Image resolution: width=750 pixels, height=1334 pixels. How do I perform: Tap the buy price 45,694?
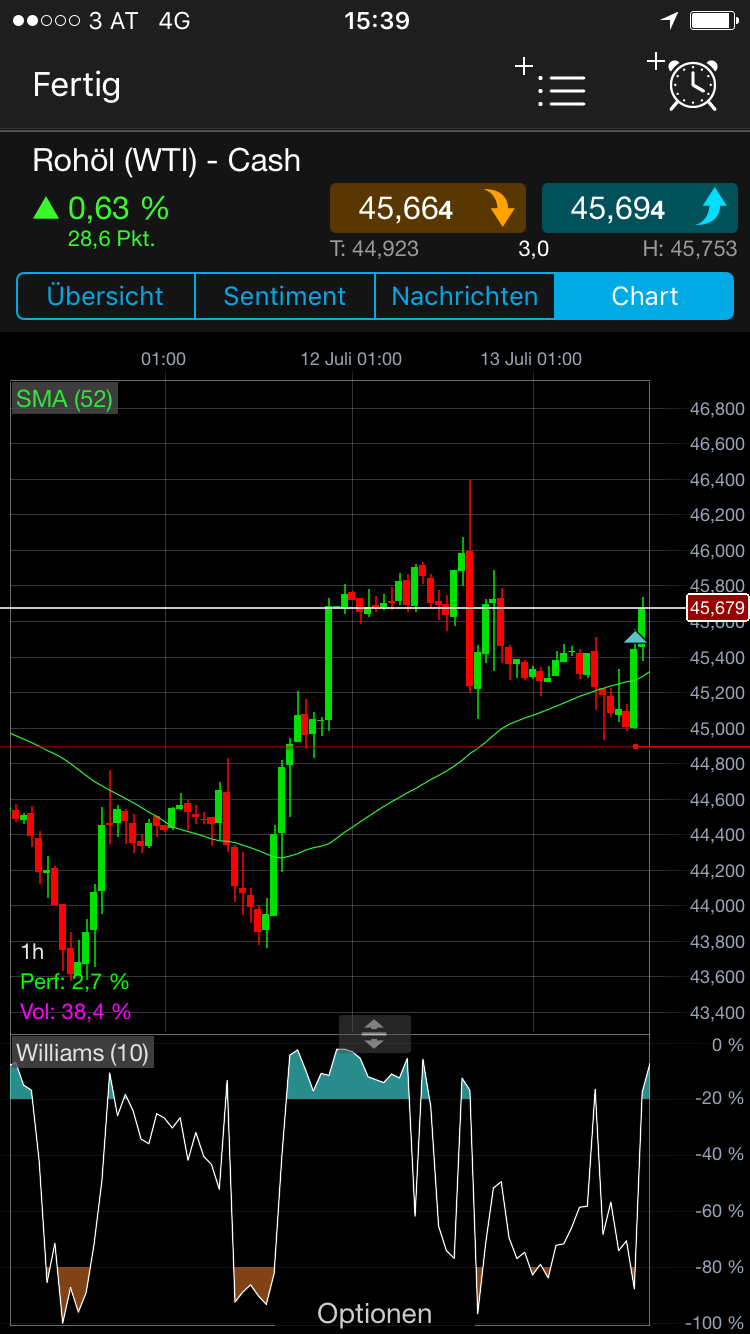[639, 208]
